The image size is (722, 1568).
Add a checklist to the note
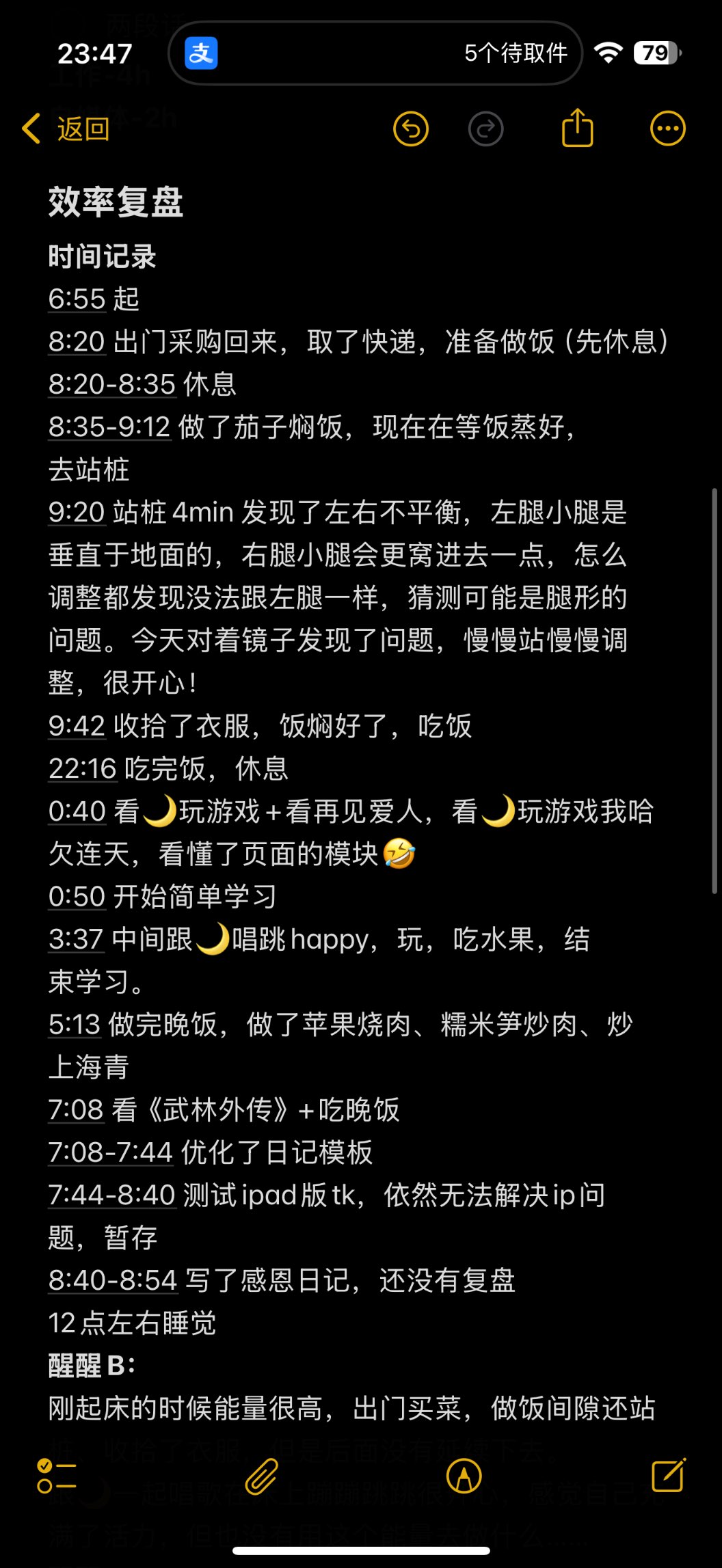[x=56, y=1476]
